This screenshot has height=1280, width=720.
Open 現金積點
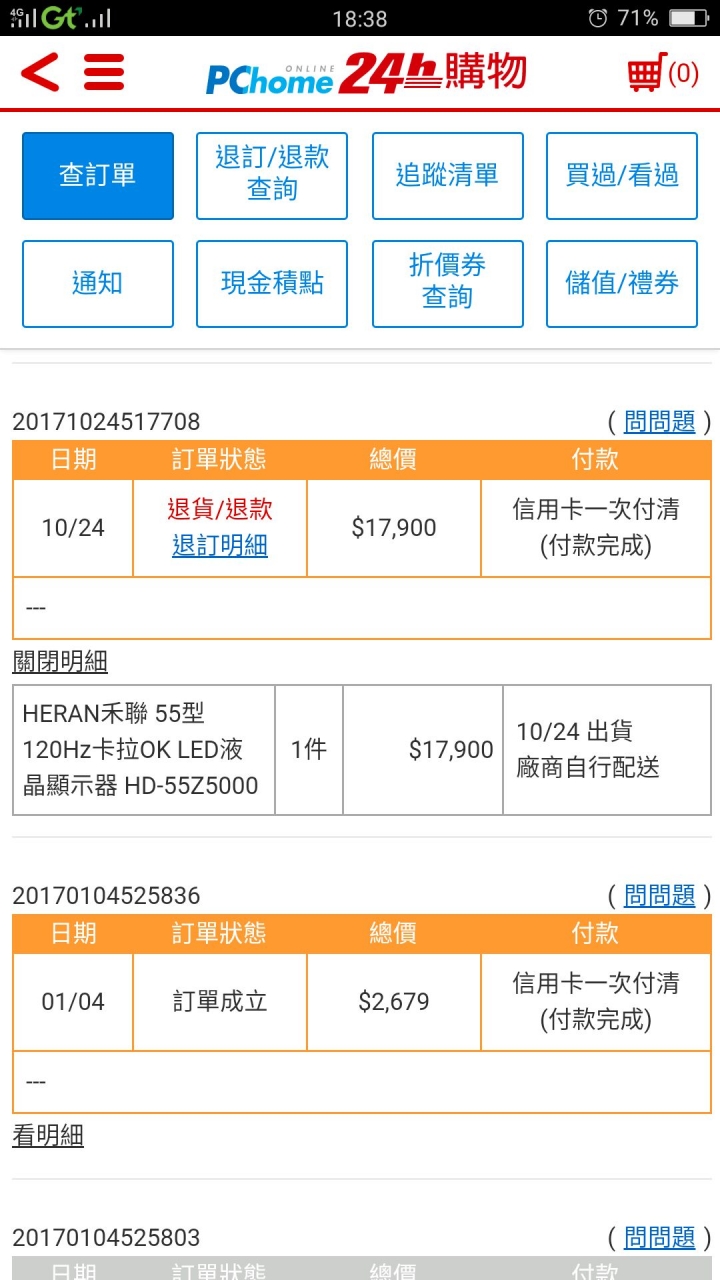coord(272,284)
